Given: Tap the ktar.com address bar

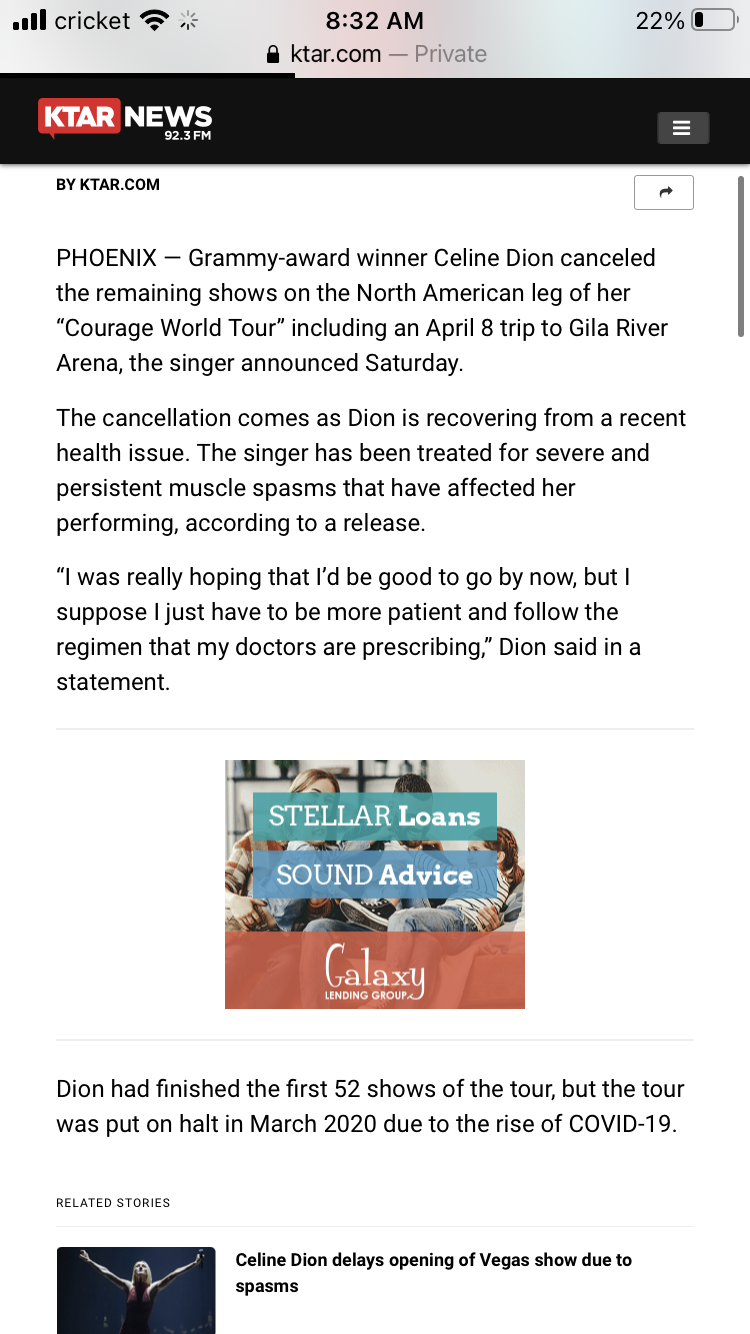Looking at the screenshot, I should [x=375, y=54].
